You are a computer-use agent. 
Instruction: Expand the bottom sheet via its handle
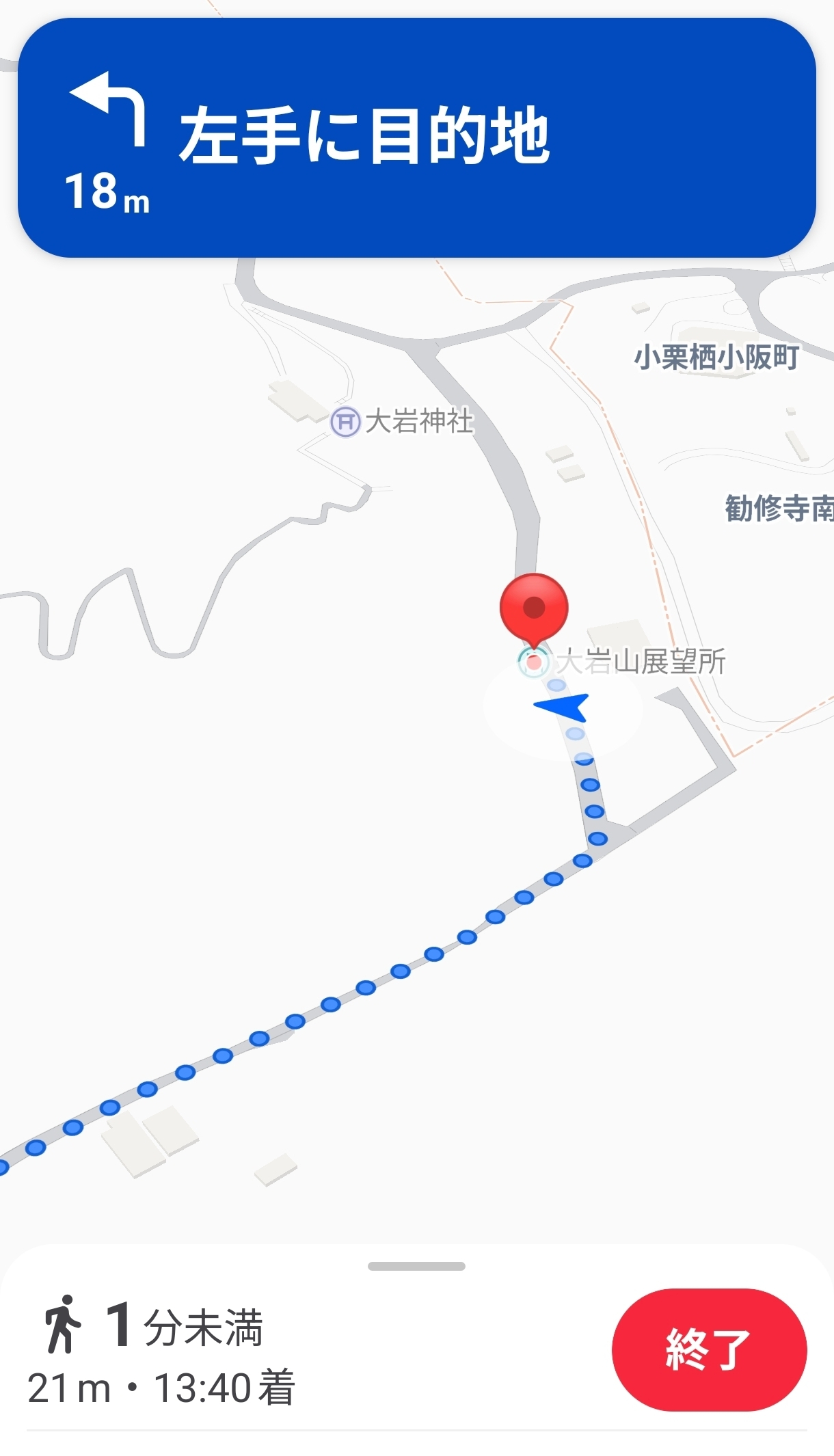[416, 1266]
